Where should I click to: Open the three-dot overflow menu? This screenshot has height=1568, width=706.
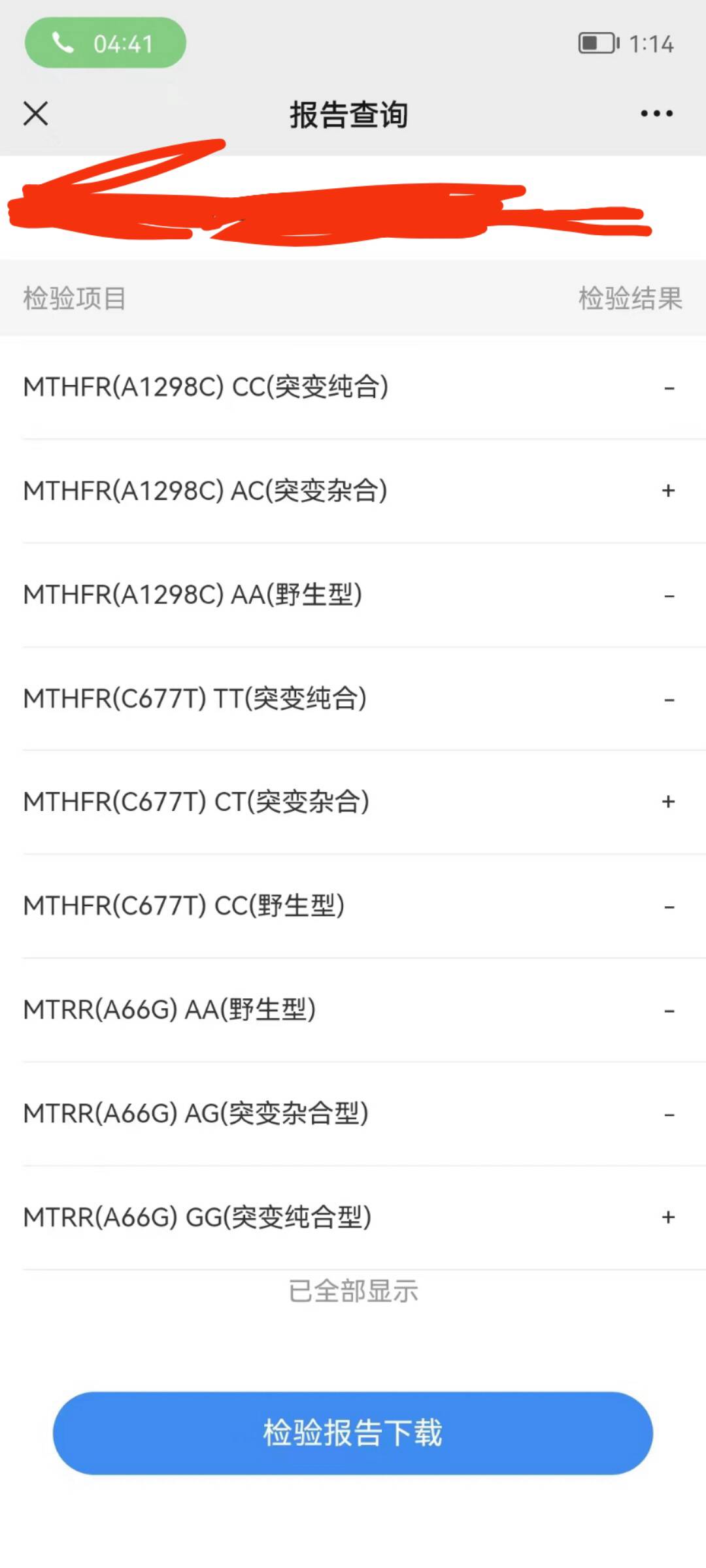656,114
